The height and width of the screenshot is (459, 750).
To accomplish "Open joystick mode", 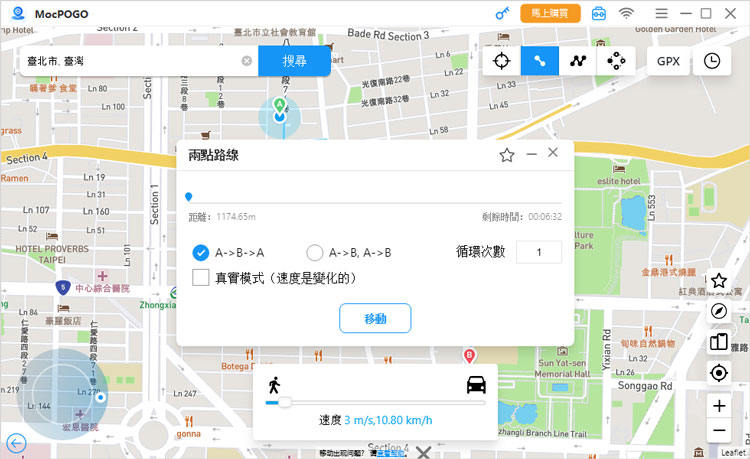I will click(616, 60).
